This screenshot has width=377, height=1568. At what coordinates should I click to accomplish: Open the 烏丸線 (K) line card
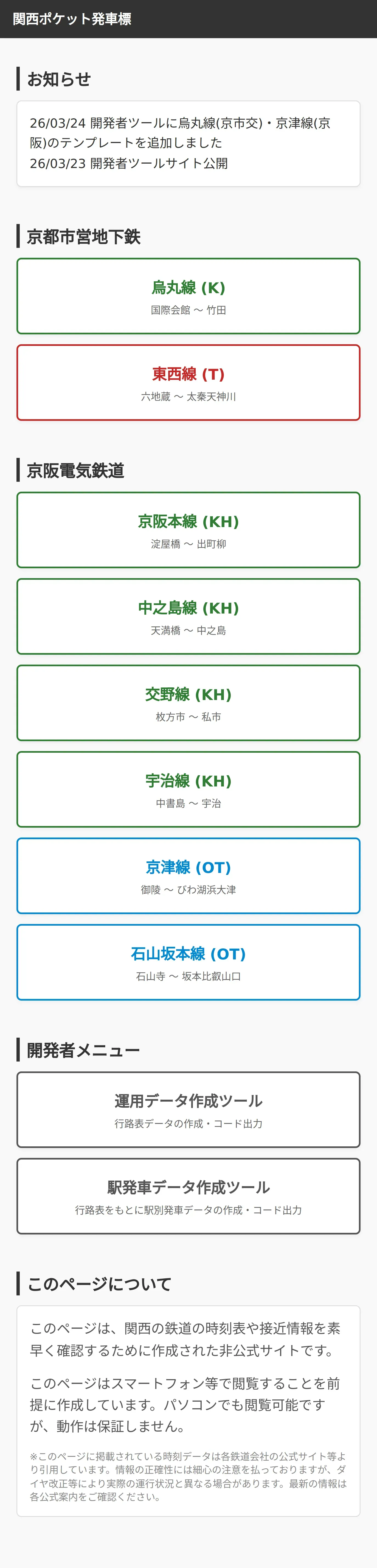(188, 296)
